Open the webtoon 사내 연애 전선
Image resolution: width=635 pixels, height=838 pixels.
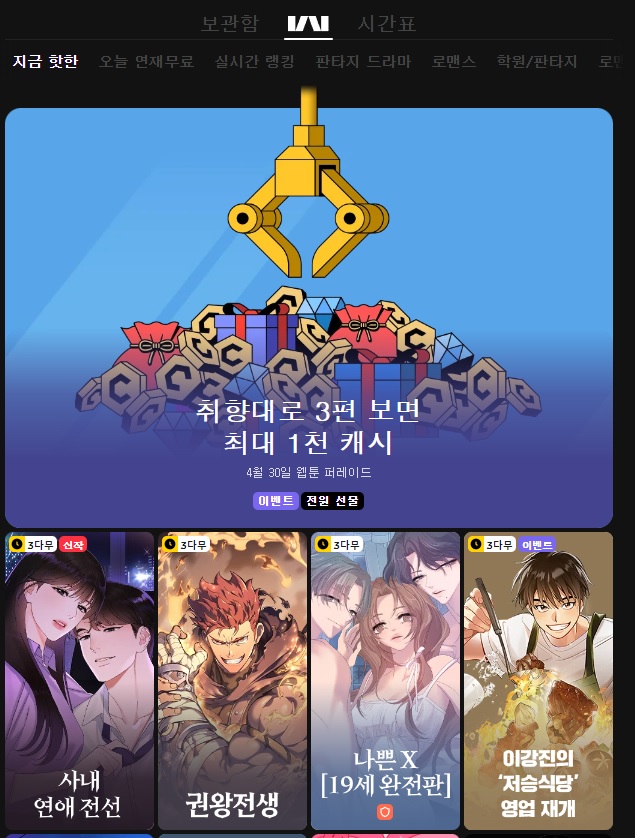tap(79, 680)
